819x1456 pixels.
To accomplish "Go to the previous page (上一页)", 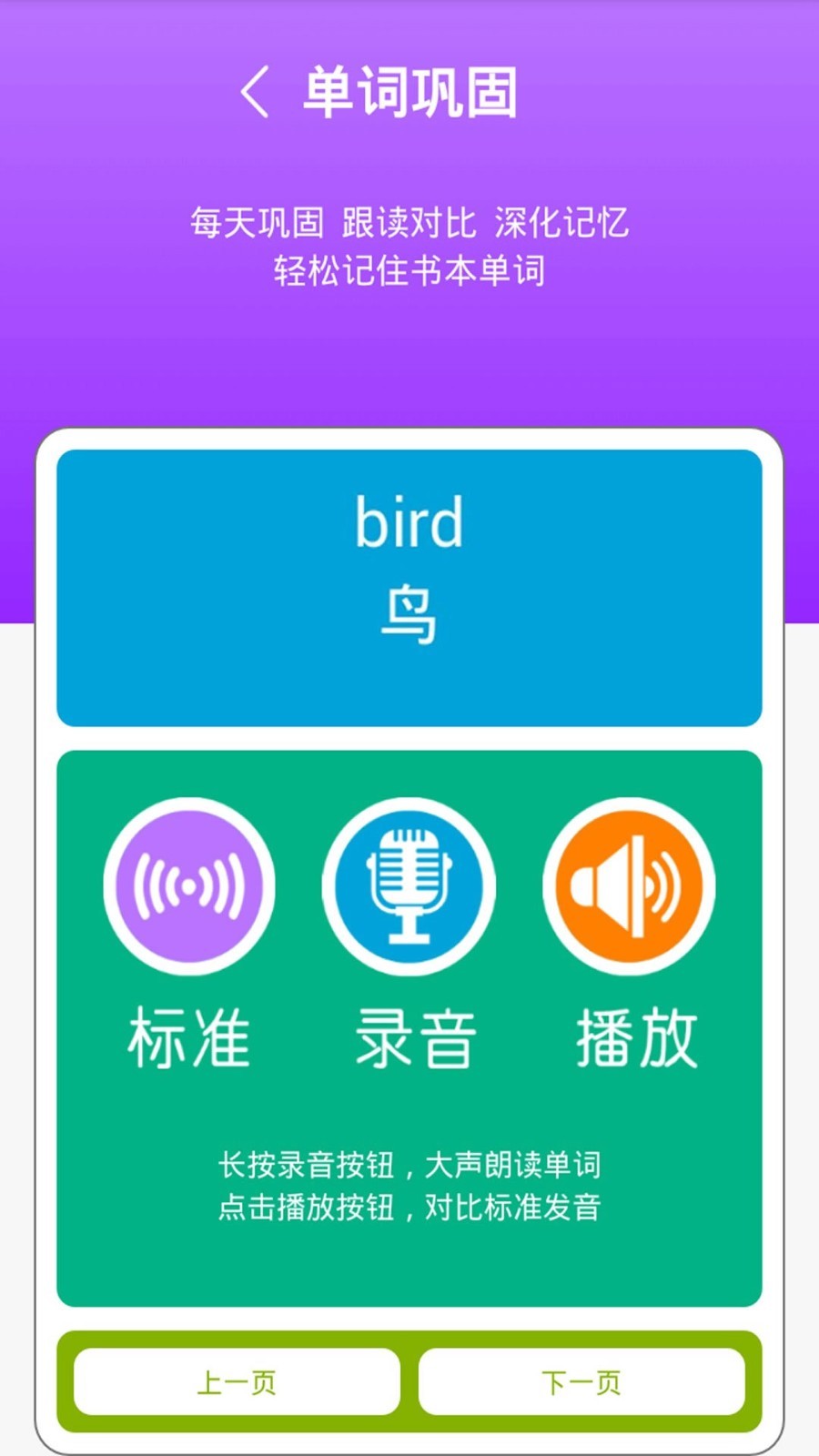I will pos(237,1382).
